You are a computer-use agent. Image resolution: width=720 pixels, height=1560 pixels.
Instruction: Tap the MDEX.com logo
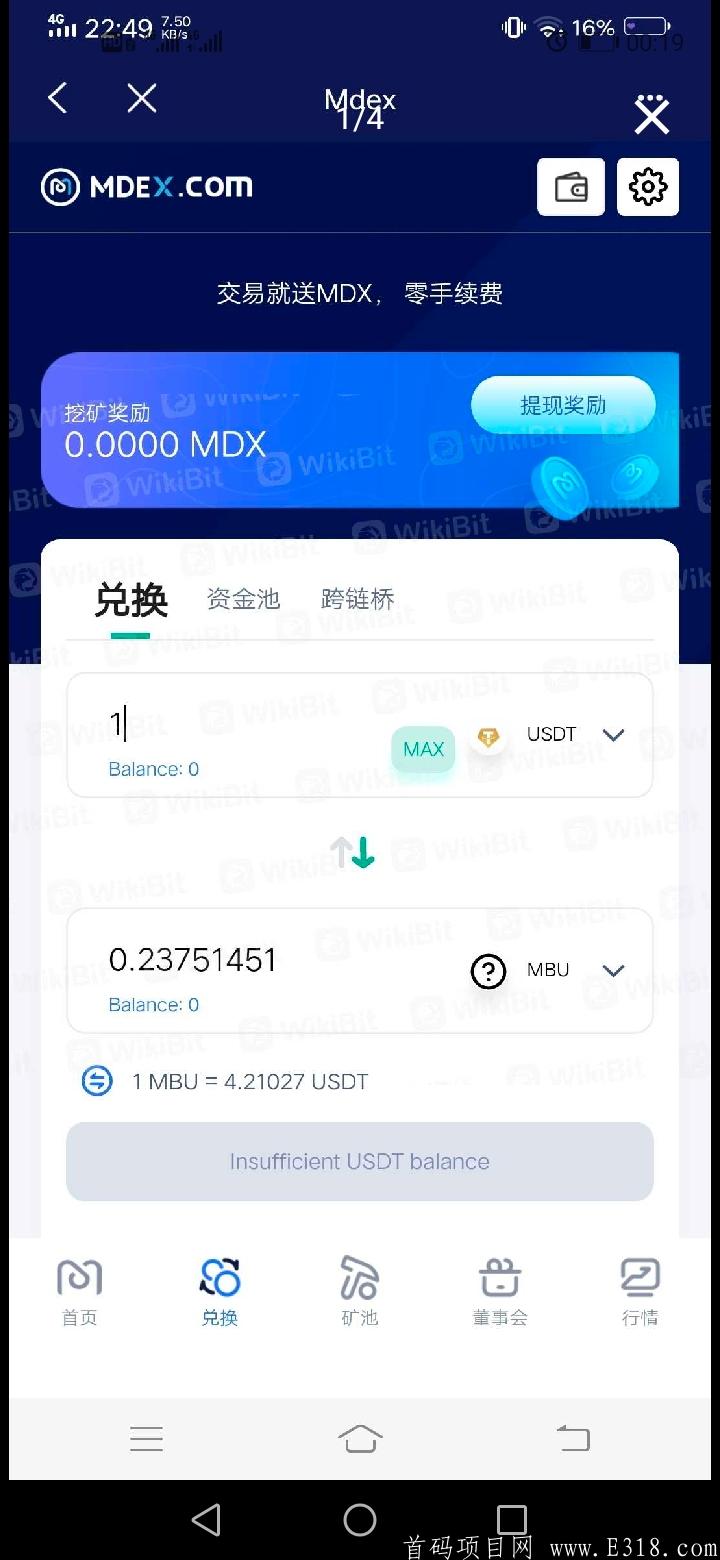point(145,186)
